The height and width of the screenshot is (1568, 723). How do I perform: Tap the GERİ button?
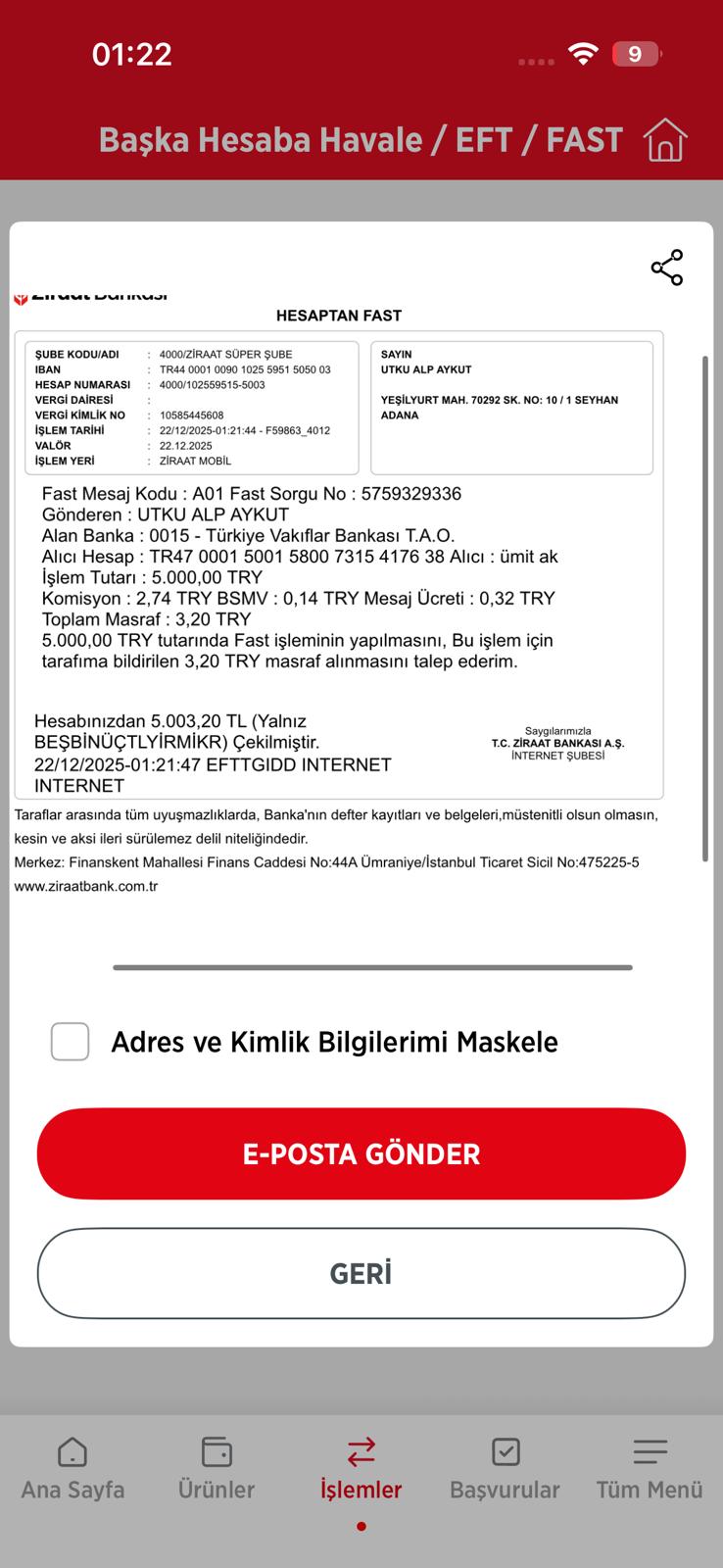(361, 1273)
